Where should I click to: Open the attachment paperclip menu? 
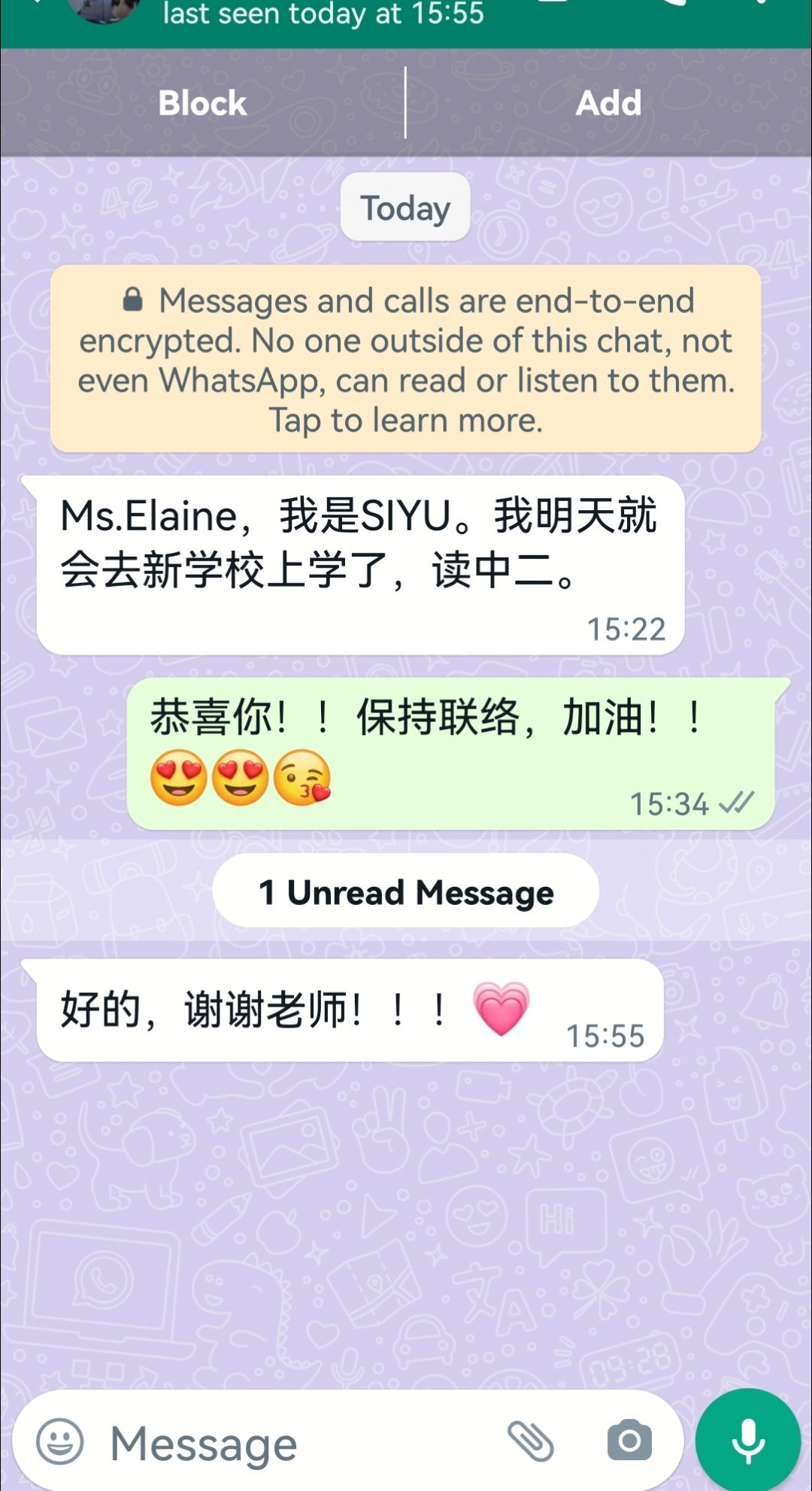point(531,1441)
